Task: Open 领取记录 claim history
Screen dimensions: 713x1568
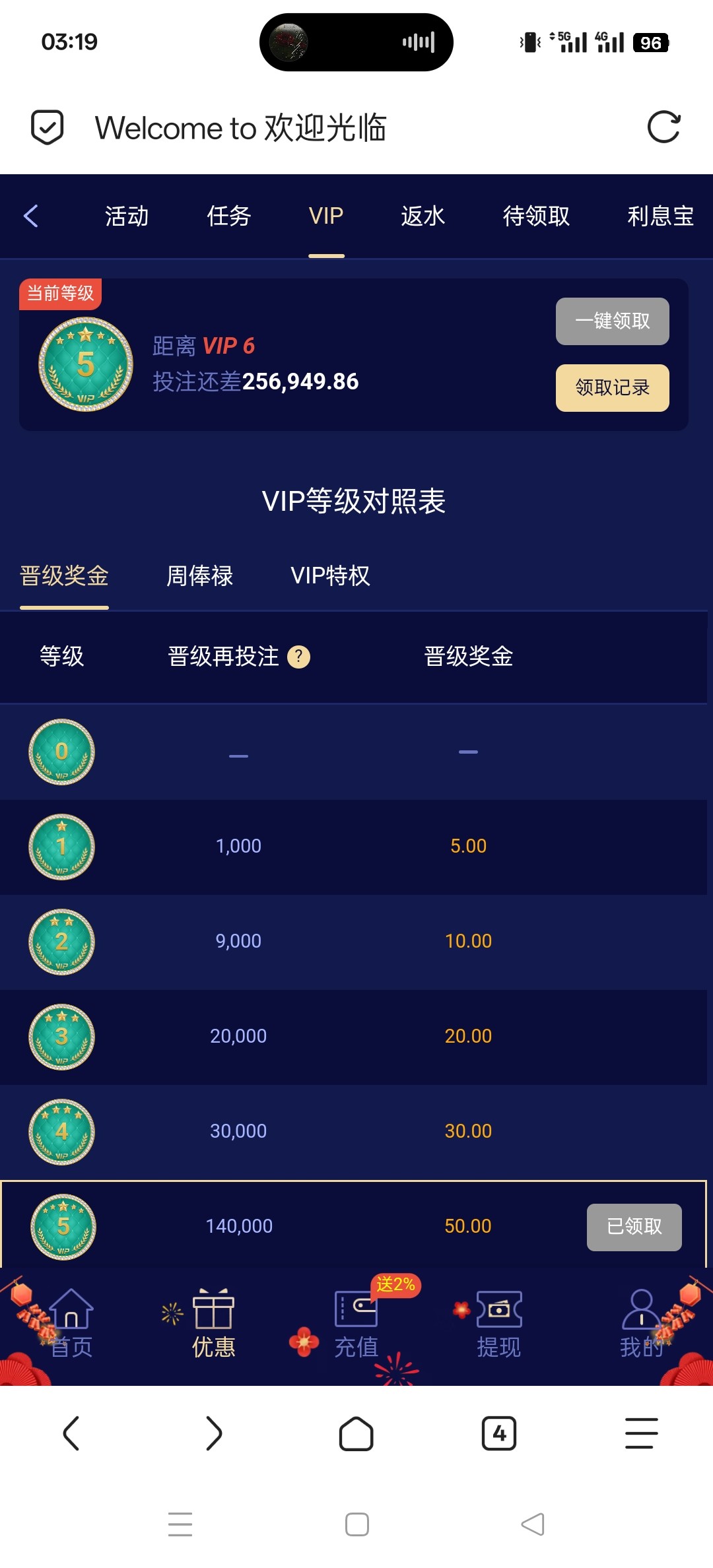Action: (x=612, y=388)
